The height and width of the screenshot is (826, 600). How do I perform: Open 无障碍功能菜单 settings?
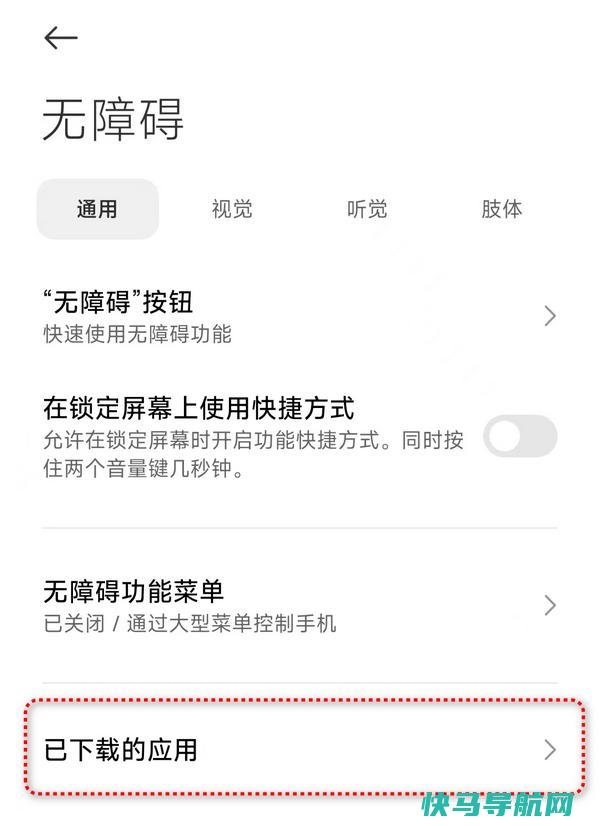(x=299, y=605)
